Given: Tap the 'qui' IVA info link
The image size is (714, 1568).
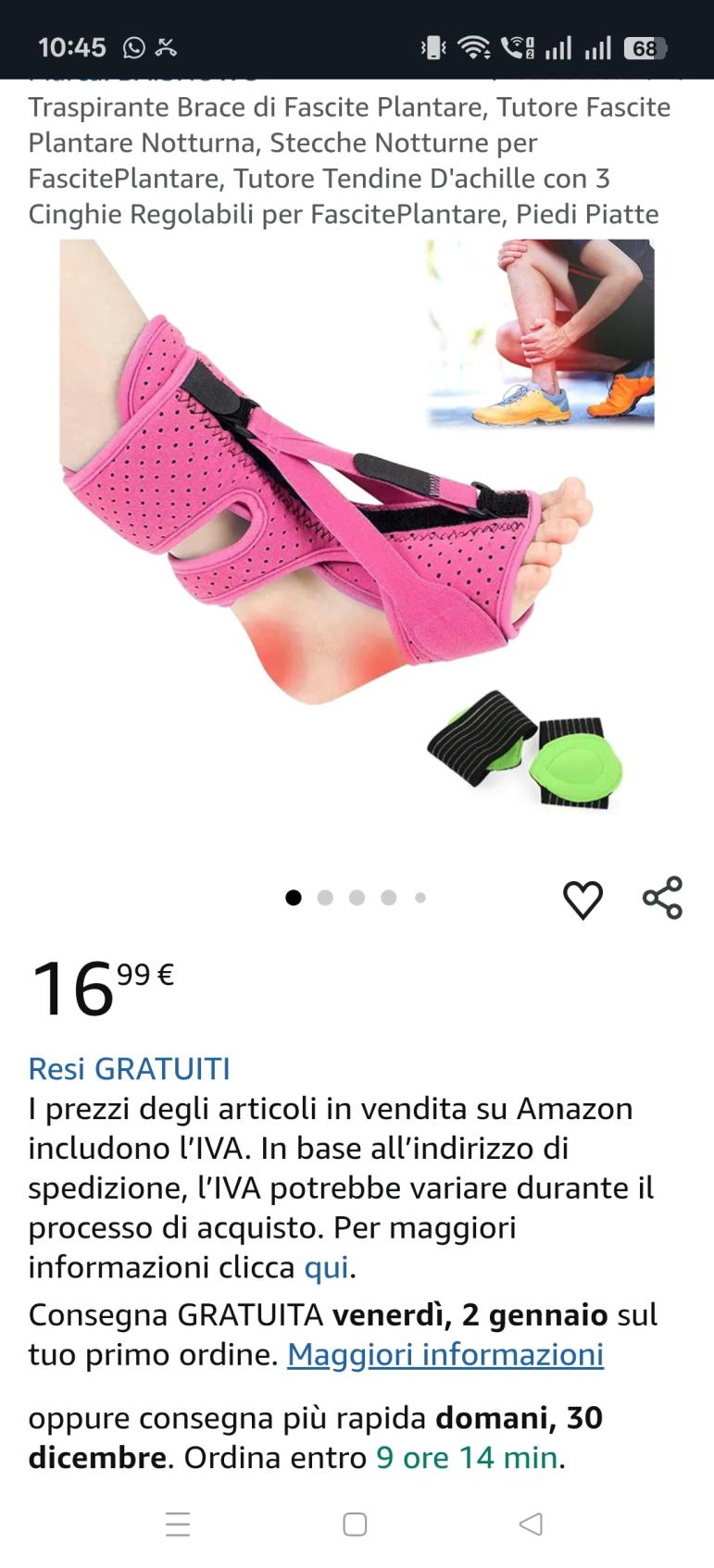Looking at the screenshot, I should (326, 1267).
